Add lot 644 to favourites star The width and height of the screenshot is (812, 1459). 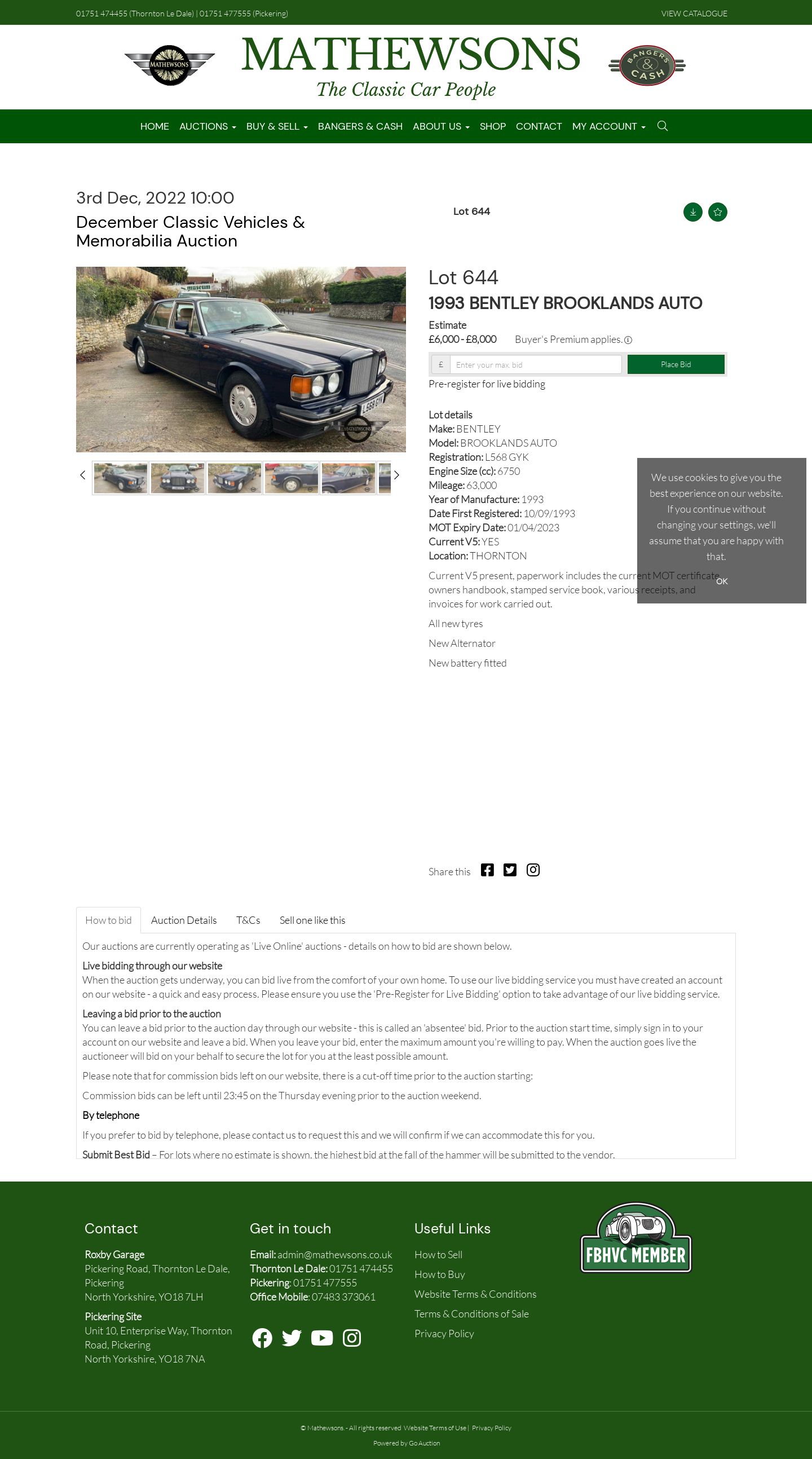(717, 212)
